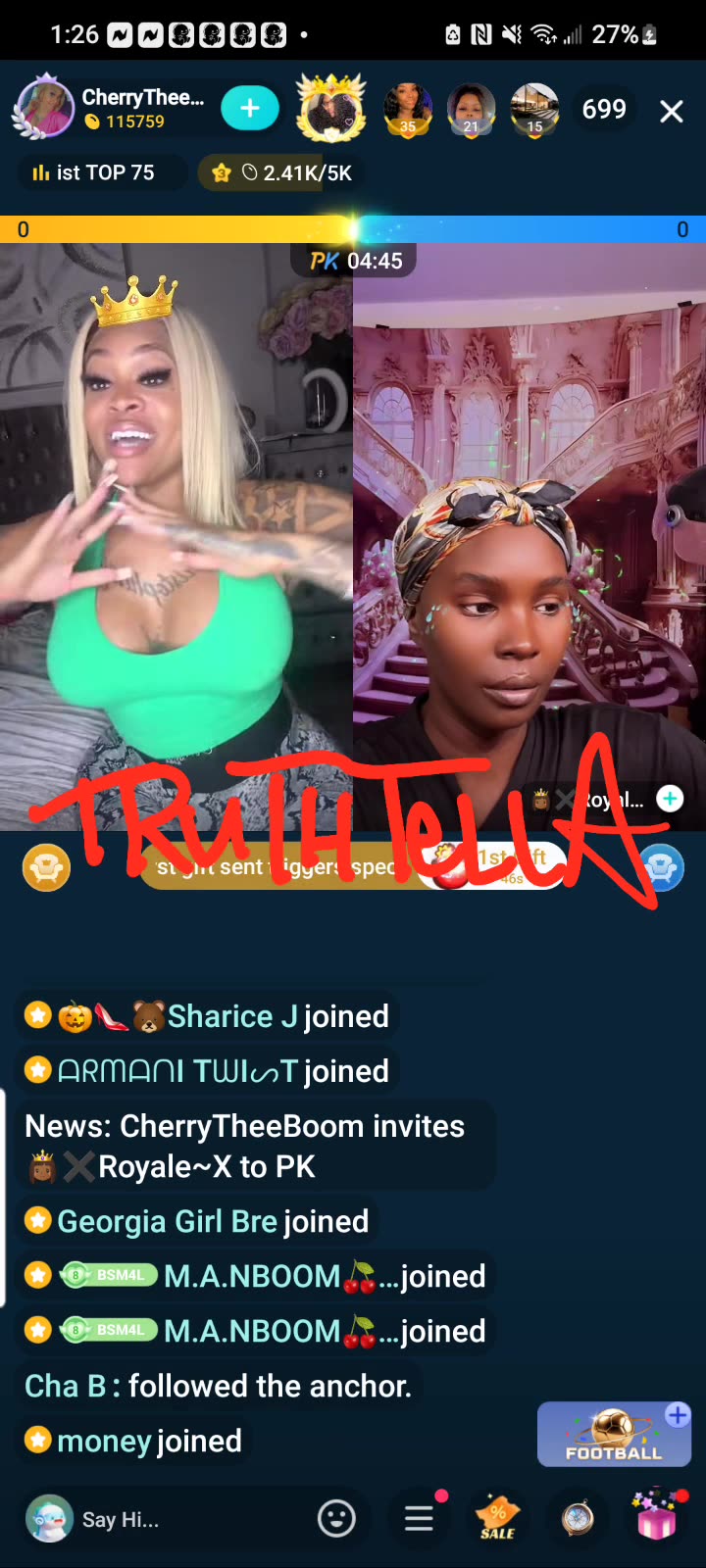Image resolution: width=706 pixels, height=1568 pixels.
Task: Open the viewer count 699 list
Action: tap(604, 110)
